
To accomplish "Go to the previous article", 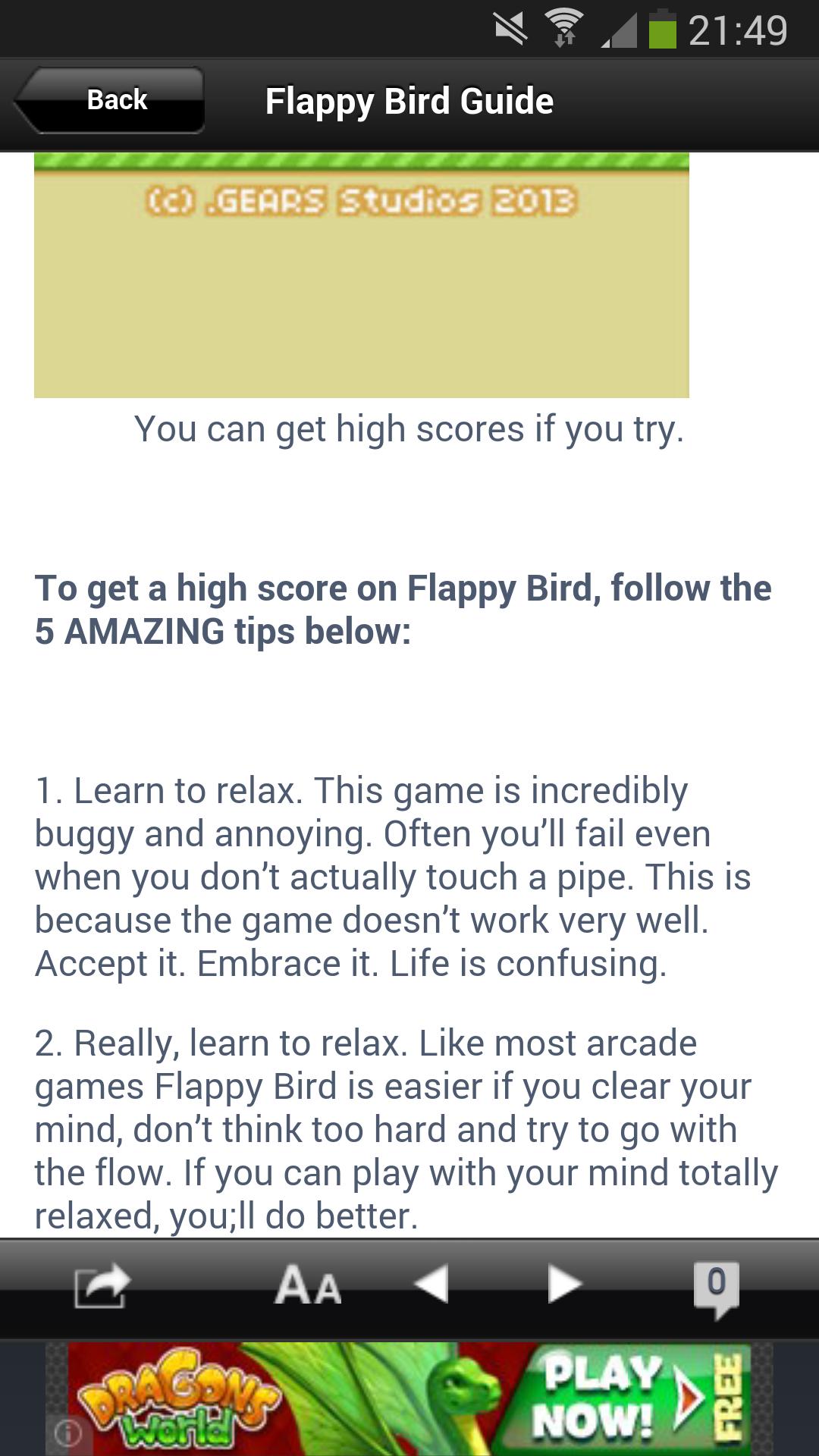I will tap(432, 1285).
